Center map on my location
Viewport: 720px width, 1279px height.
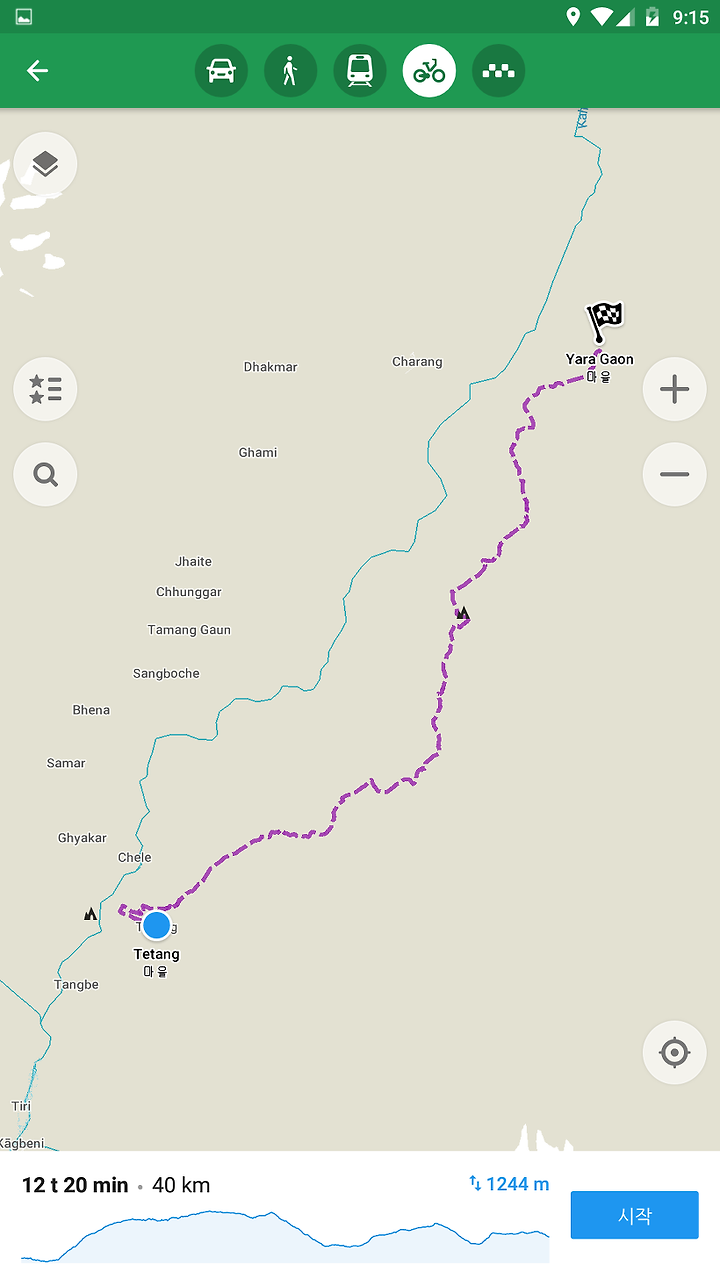[674, 1053]
